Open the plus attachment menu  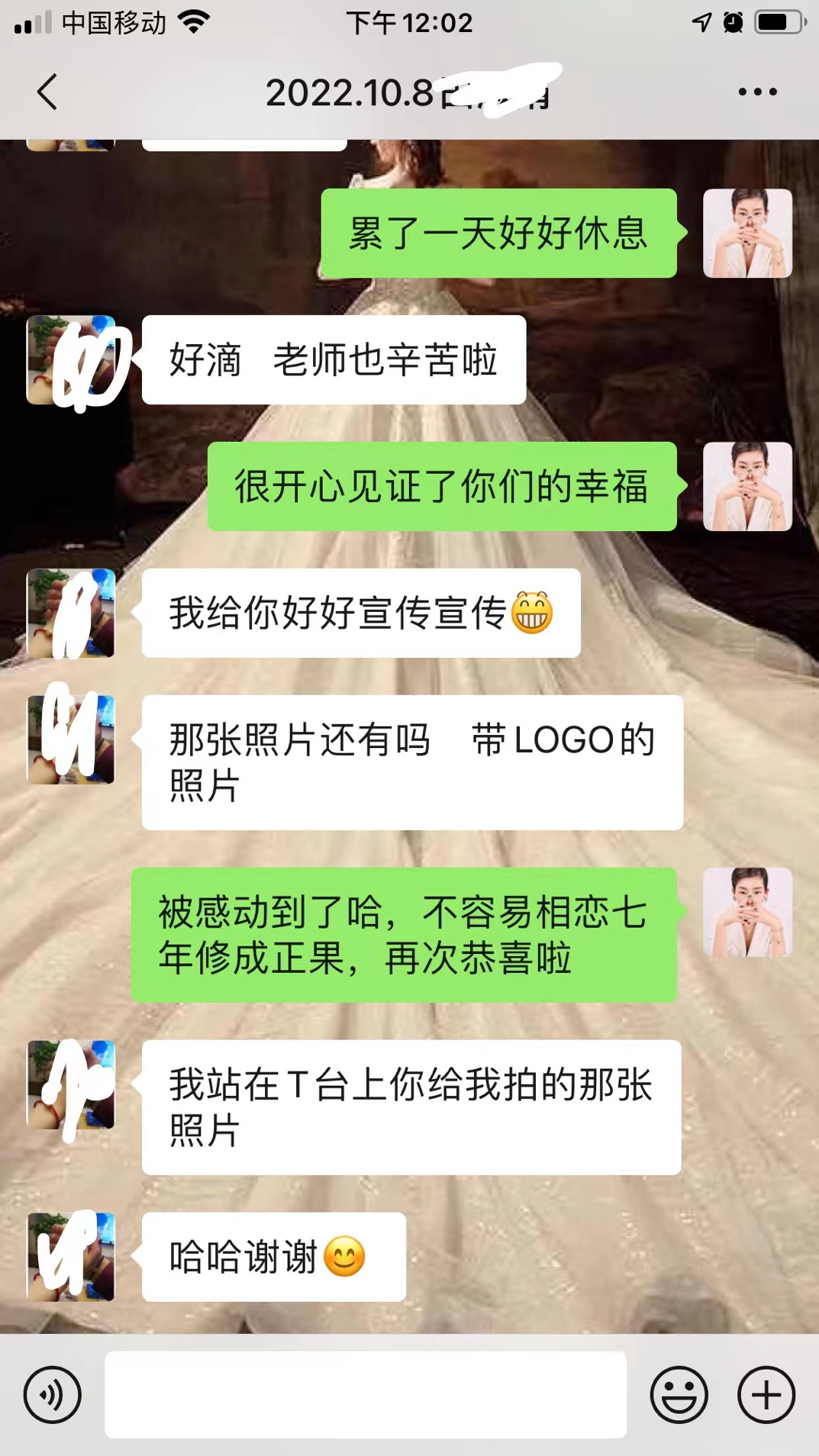click(766, 1395)
